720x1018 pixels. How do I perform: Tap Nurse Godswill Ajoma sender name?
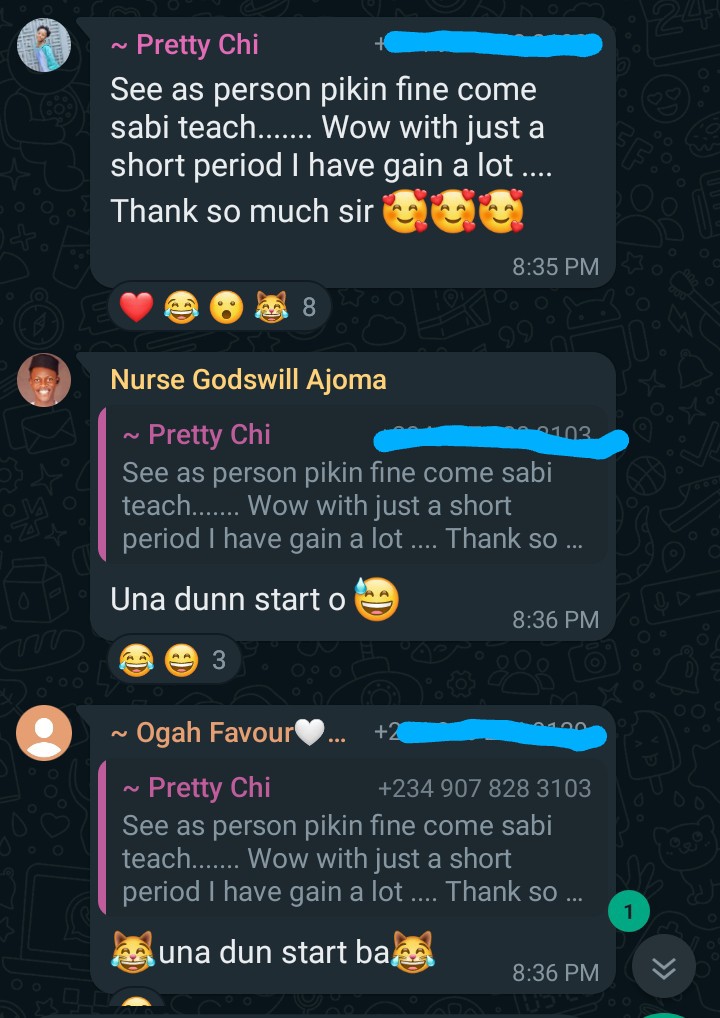pyautogui.click(x=249, y=380)
